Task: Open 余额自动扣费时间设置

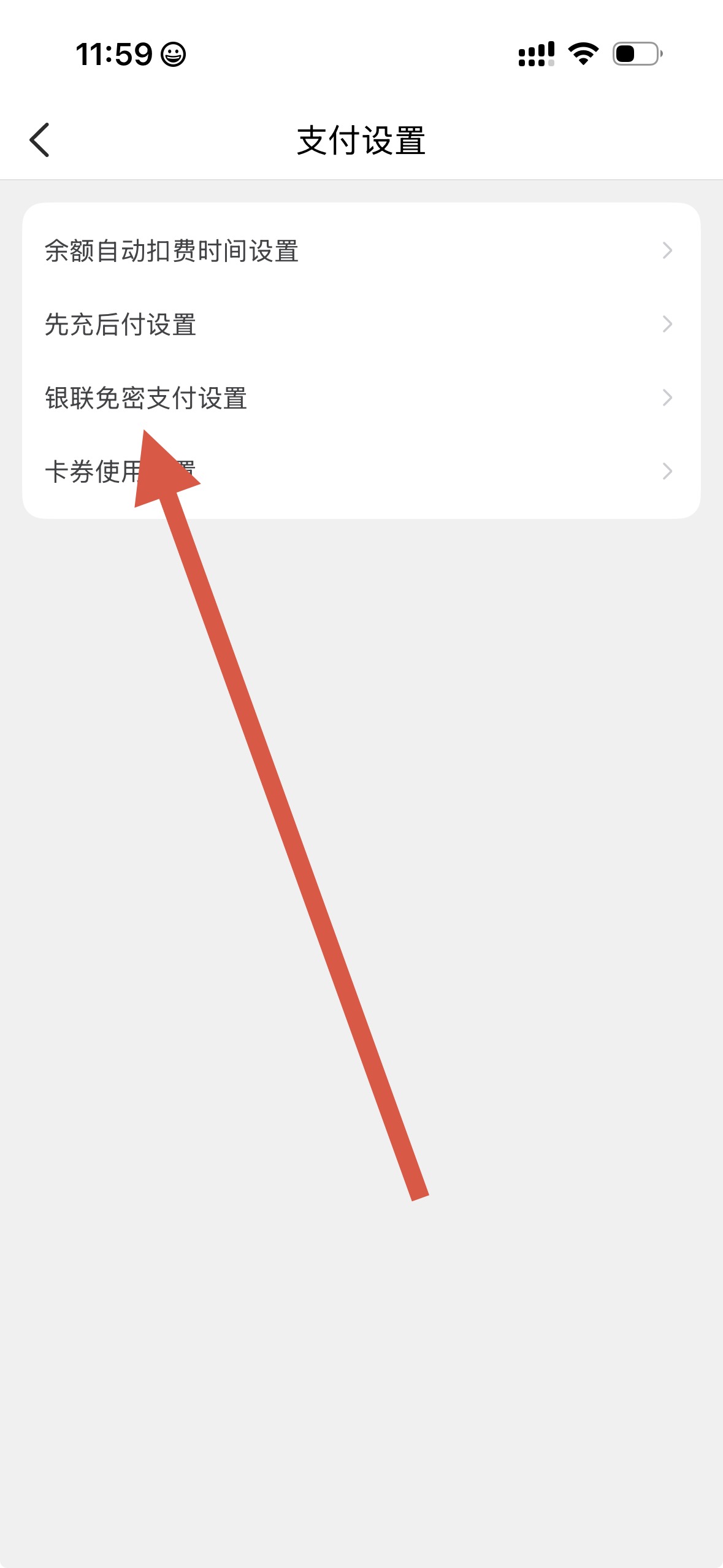Action: tap(361, 251)
